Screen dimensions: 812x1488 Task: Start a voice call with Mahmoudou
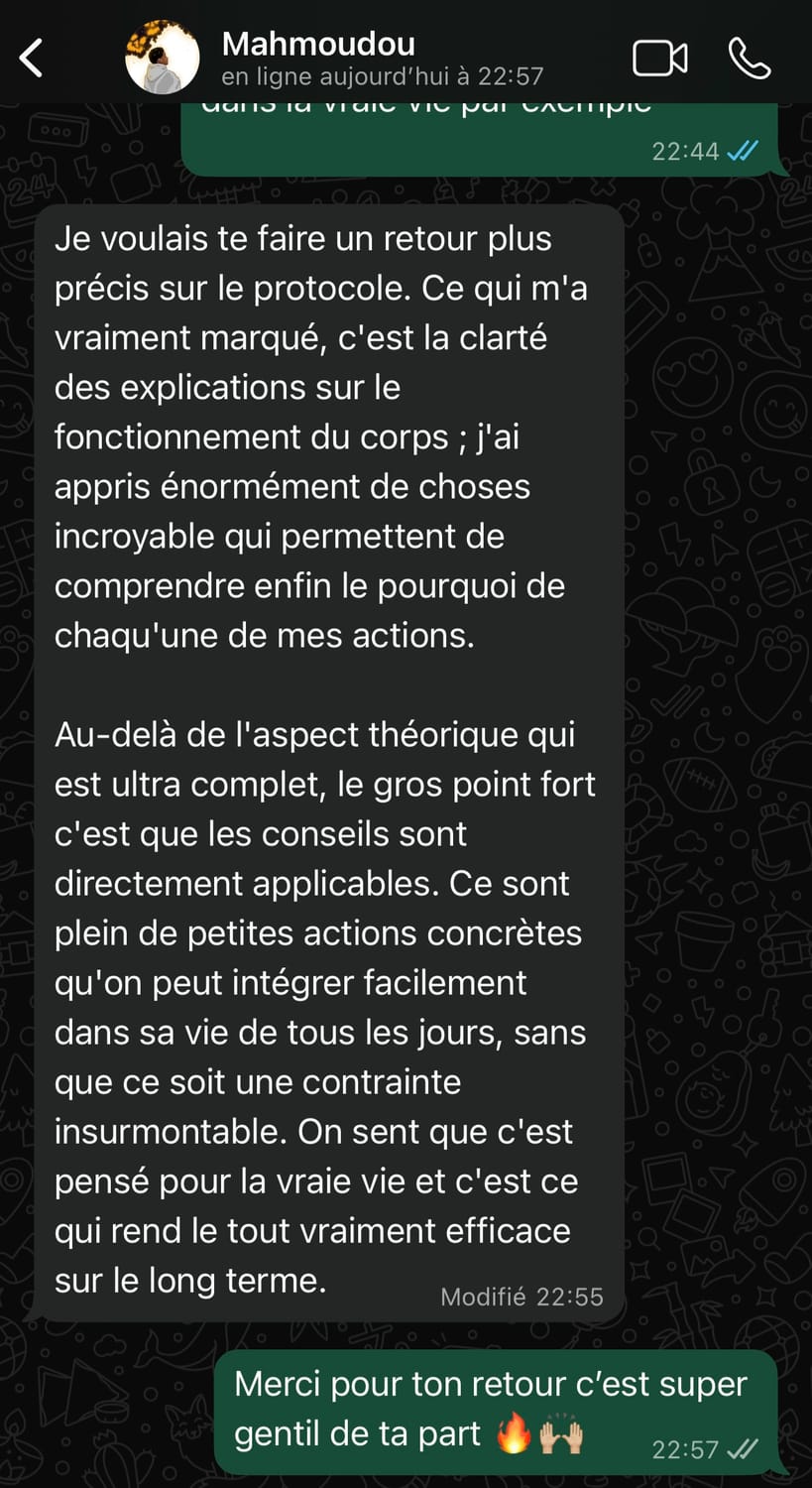coord(749,57)
